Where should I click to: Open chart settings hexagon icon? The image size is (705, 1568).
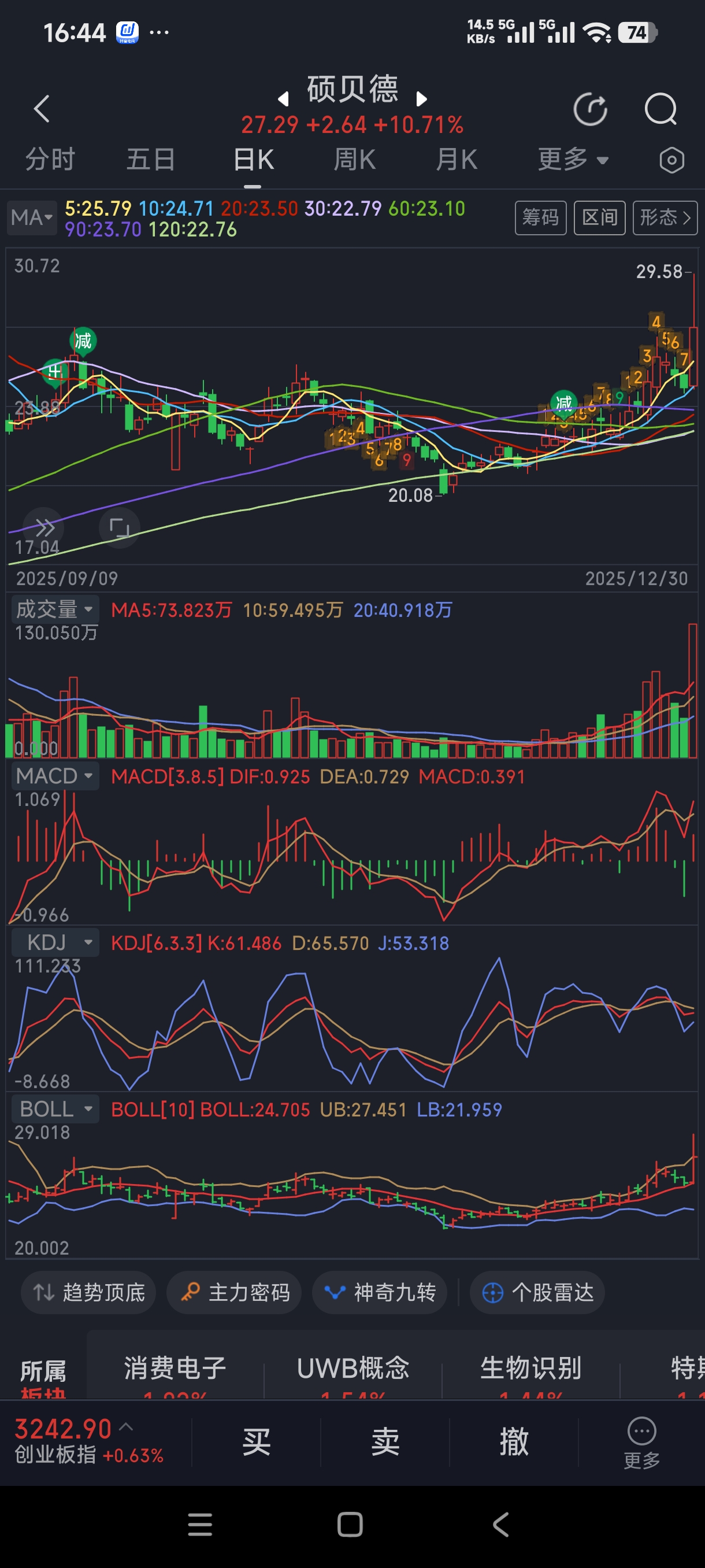point(671,161)
